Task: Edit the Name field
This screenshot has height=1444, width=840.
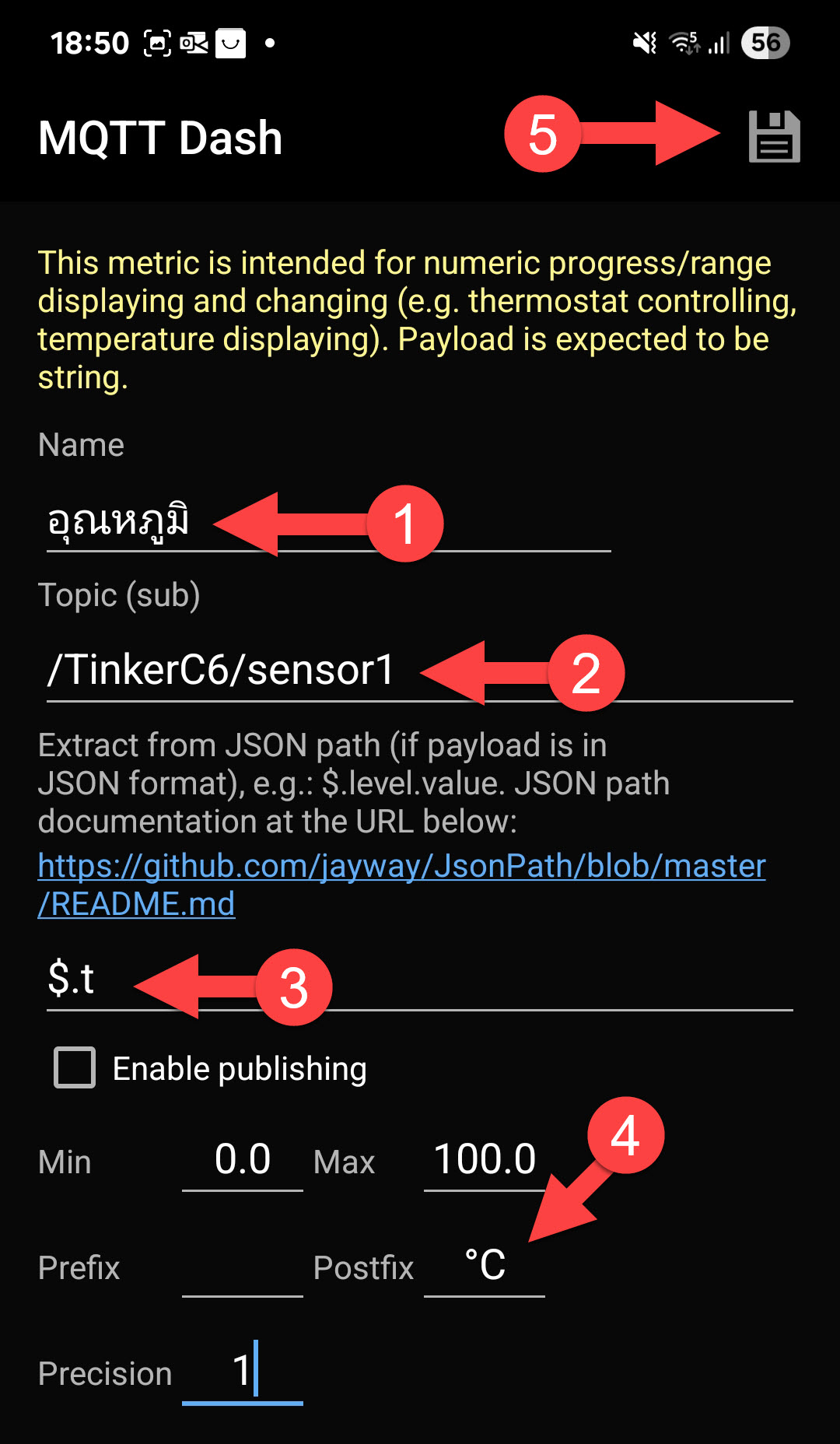Action: click(329, 520)
